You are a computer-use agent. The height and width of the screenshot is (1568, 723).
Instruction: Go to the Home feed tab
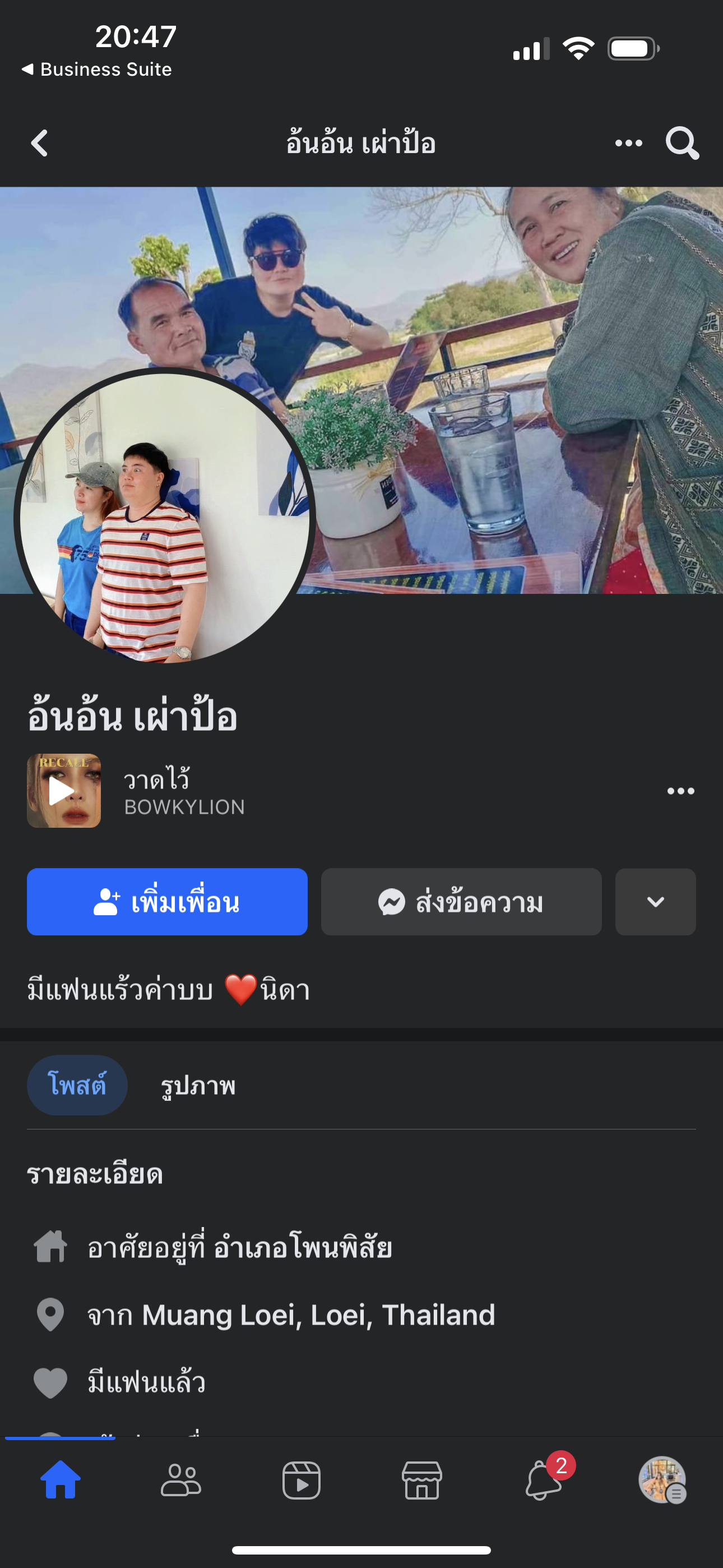coord(61,1480)
